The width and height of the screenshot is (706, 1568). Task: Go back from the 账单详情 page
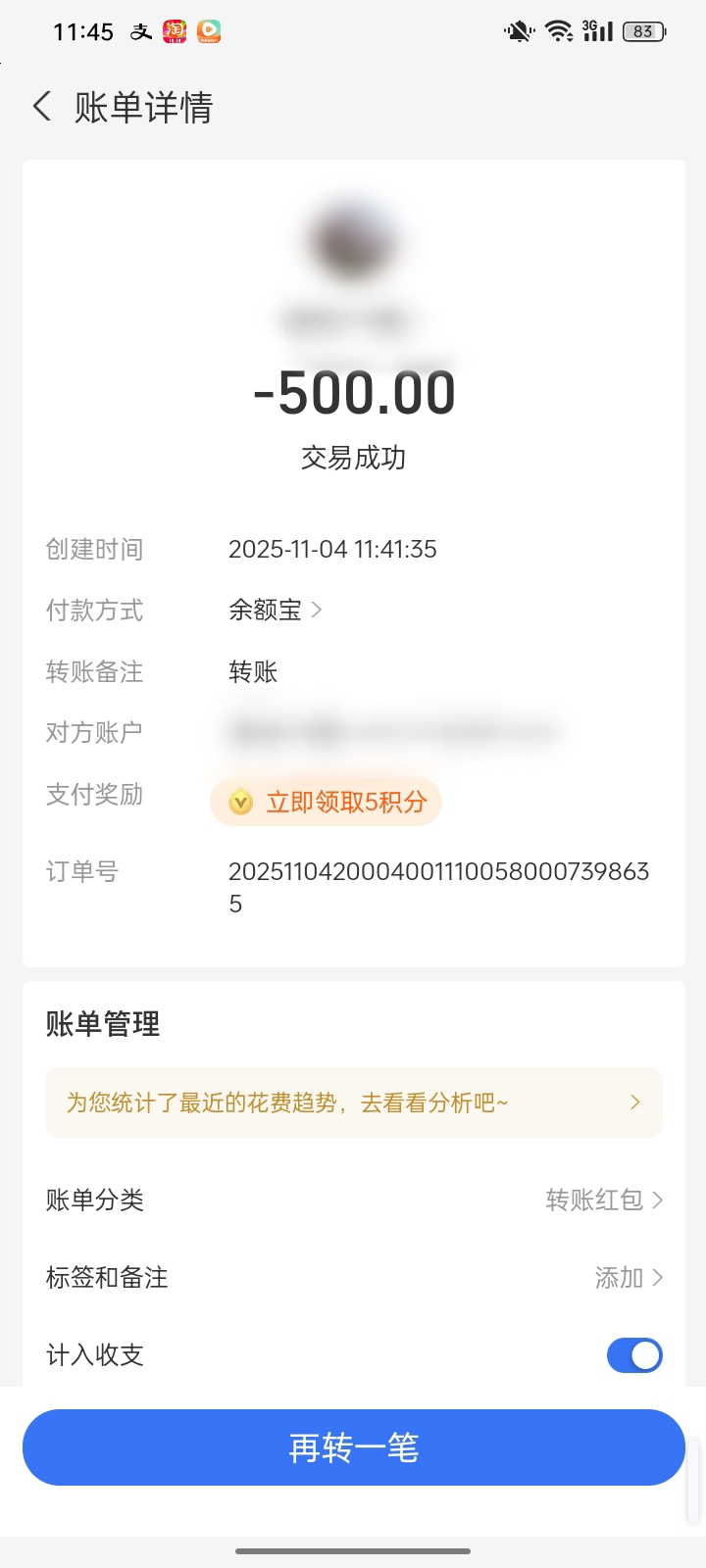[x=42, y=106]
